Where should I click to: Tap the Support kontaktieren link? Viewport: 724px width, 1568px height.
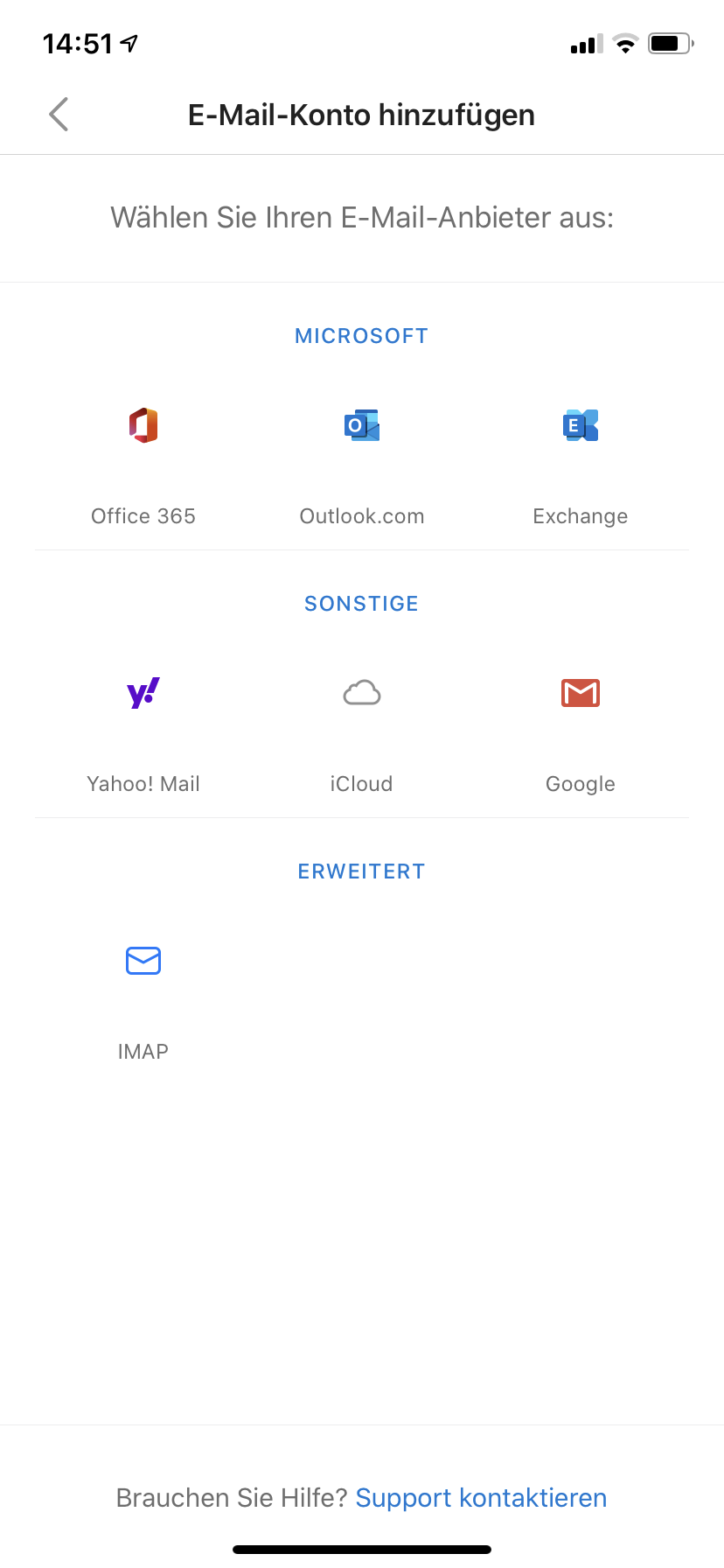481,1498
